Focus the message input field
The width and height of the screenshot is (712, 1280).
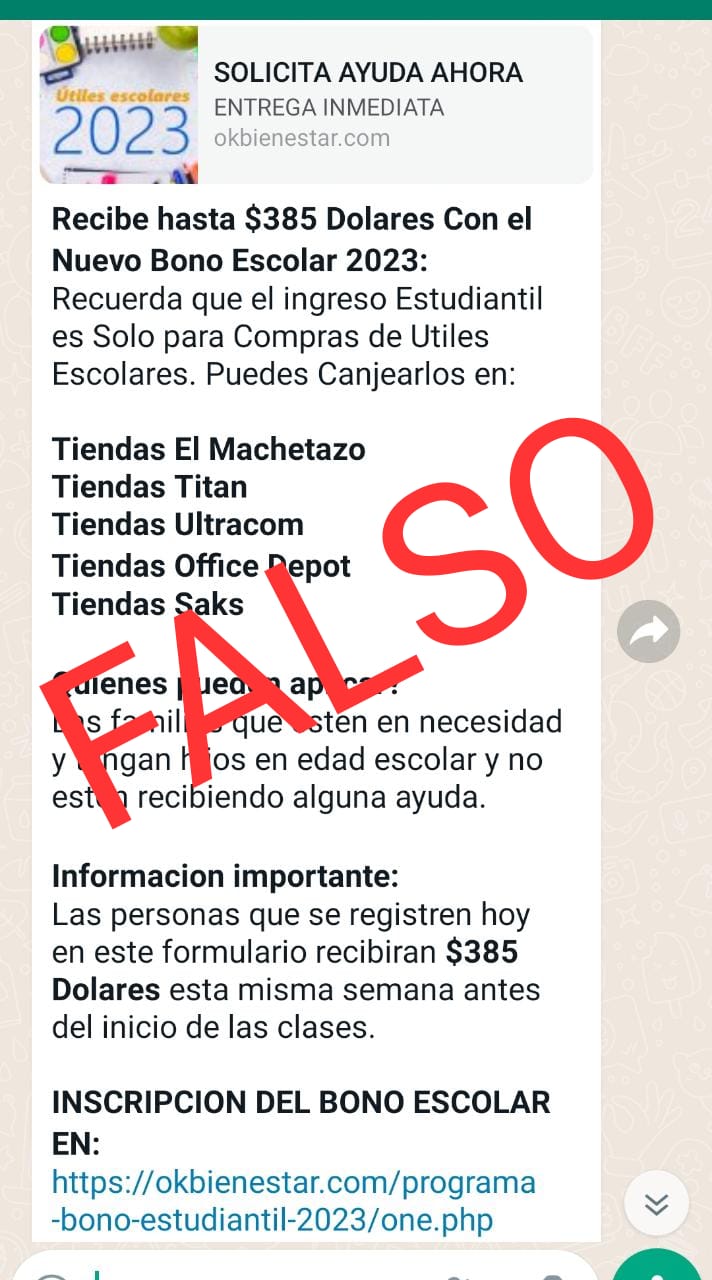point(250,1268)
